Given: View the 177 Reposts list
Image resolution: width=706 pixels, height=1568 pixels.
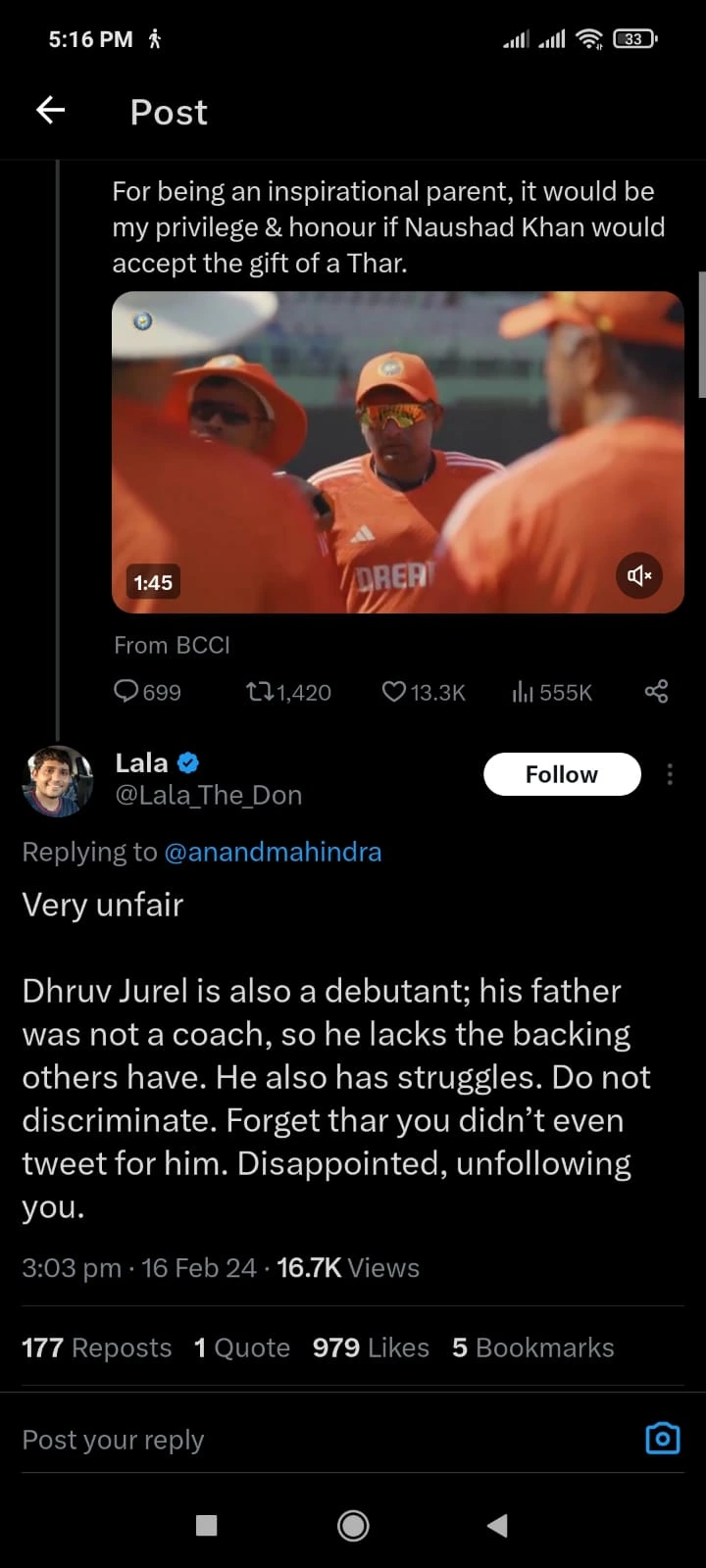Looking at the screenshot, I should [x=96, y=1347].
